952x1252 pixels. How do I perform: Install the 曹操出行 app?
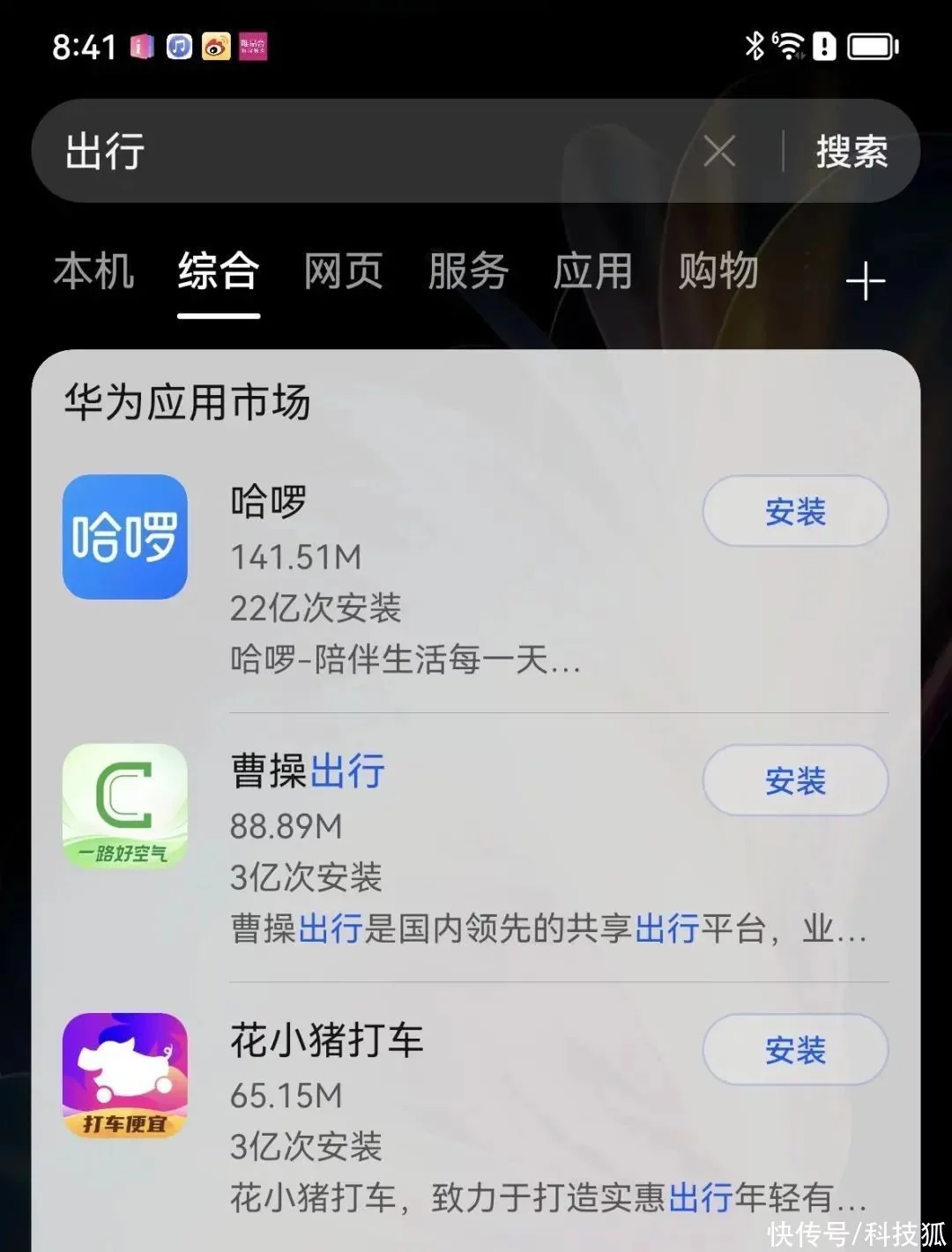(795, 780)
